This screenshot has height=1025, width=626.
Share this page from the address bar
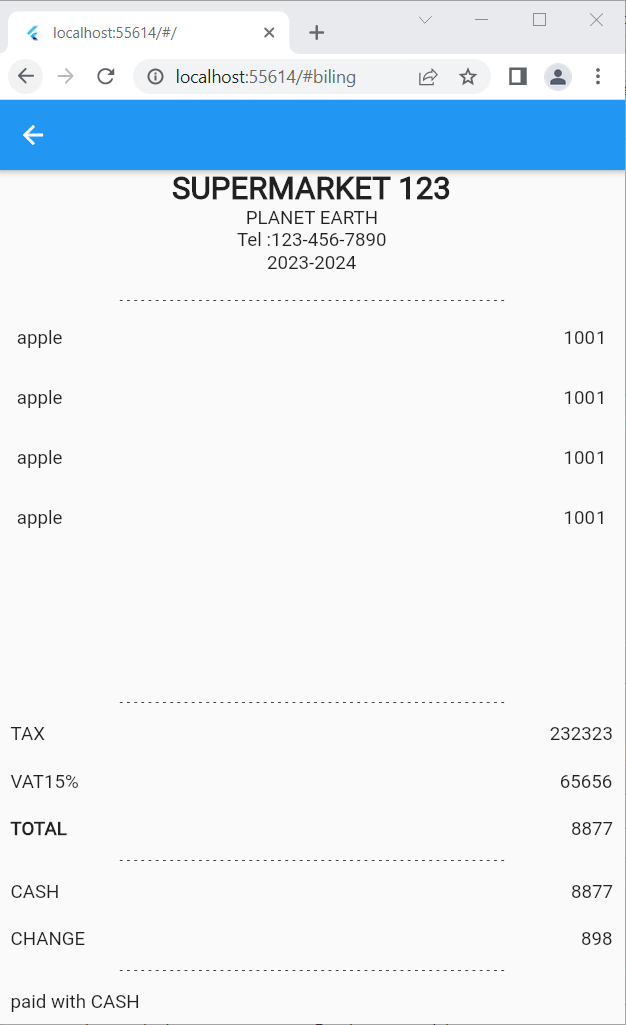428,77
